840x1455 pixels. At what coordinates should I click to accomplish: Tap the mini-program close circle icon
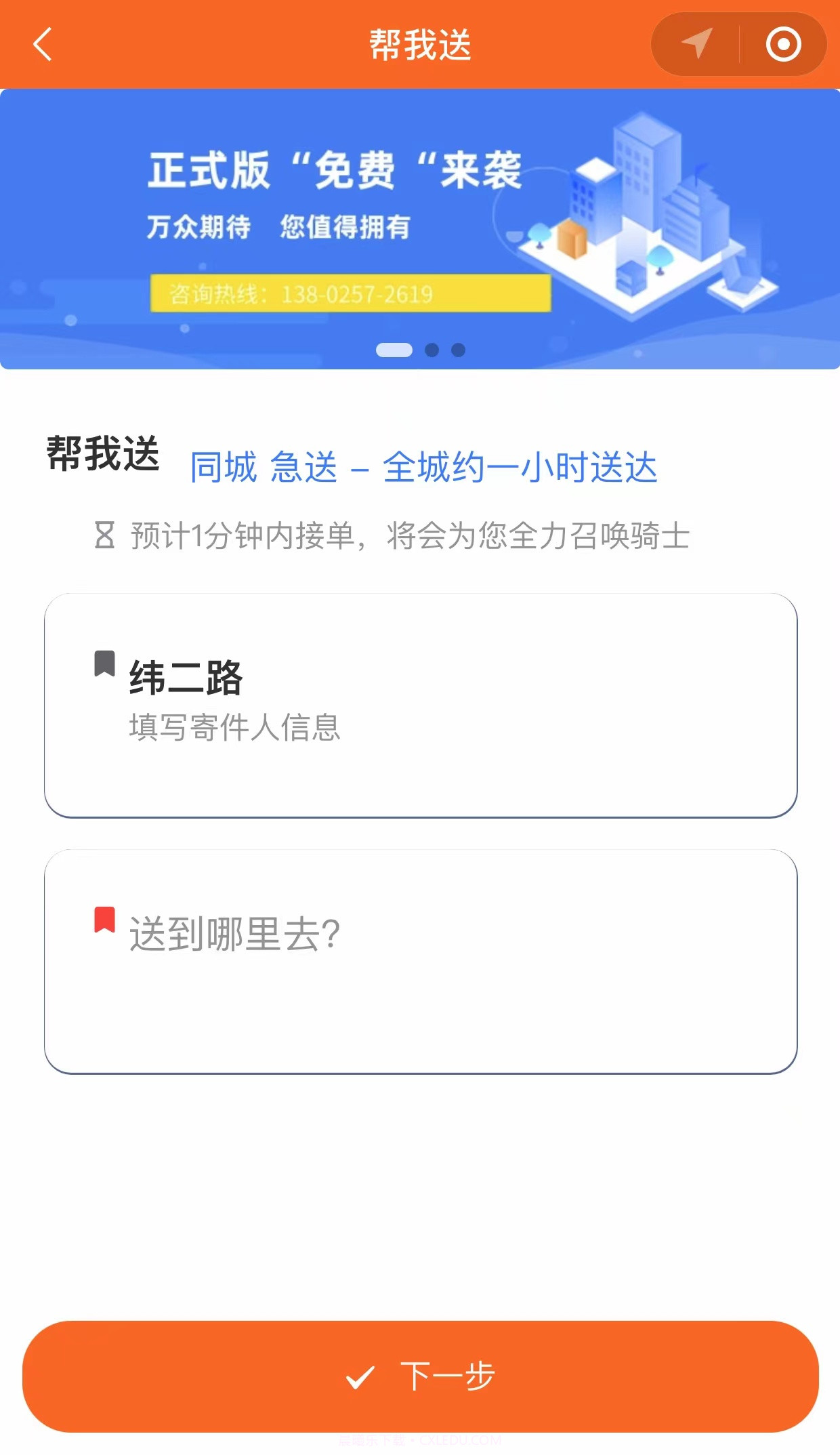(x=782, y=43)
